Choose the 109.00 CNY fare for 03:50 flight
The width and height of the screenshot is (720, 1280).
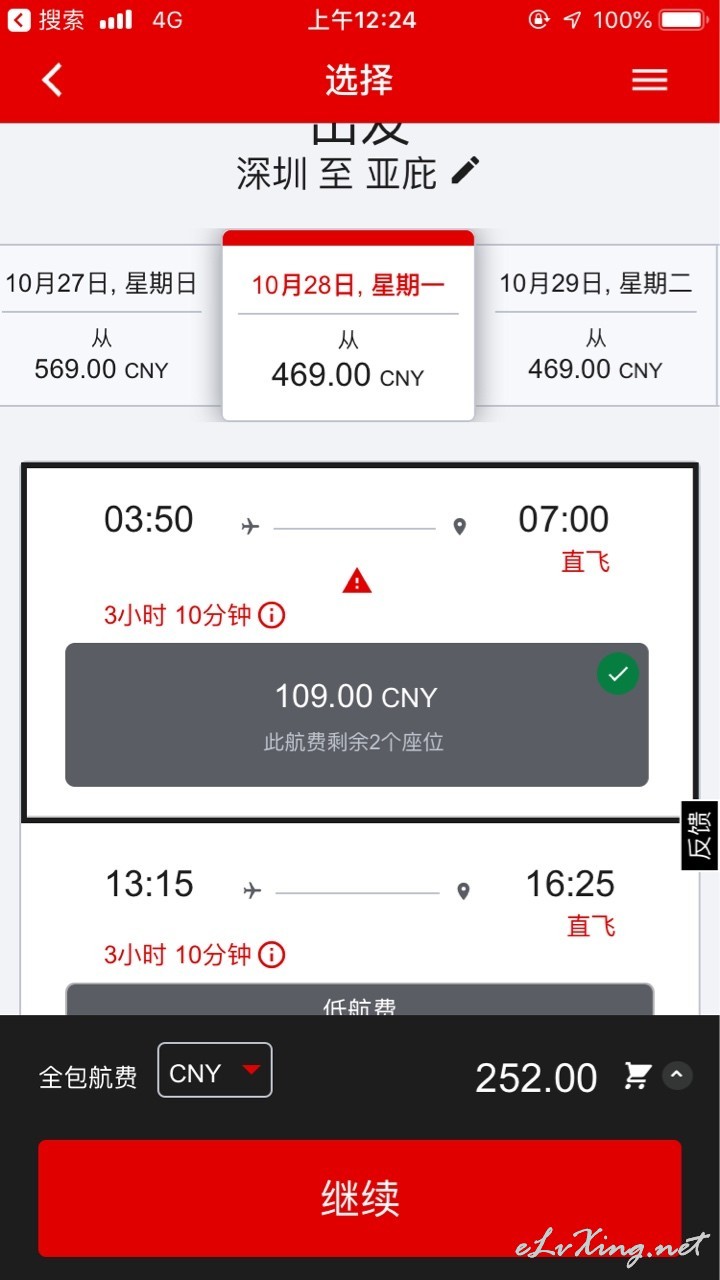357,714
